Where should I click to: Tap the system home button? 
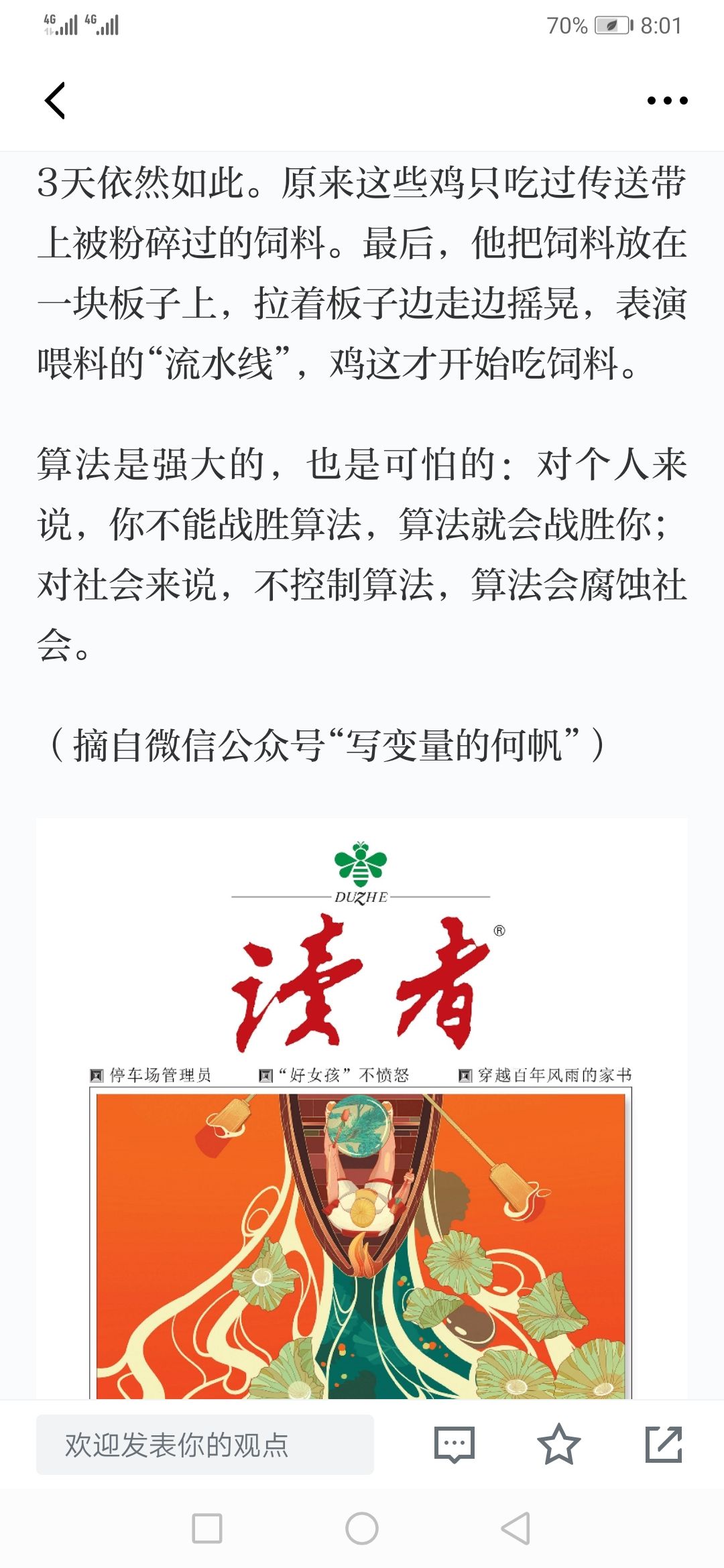tap(362, 1528)
